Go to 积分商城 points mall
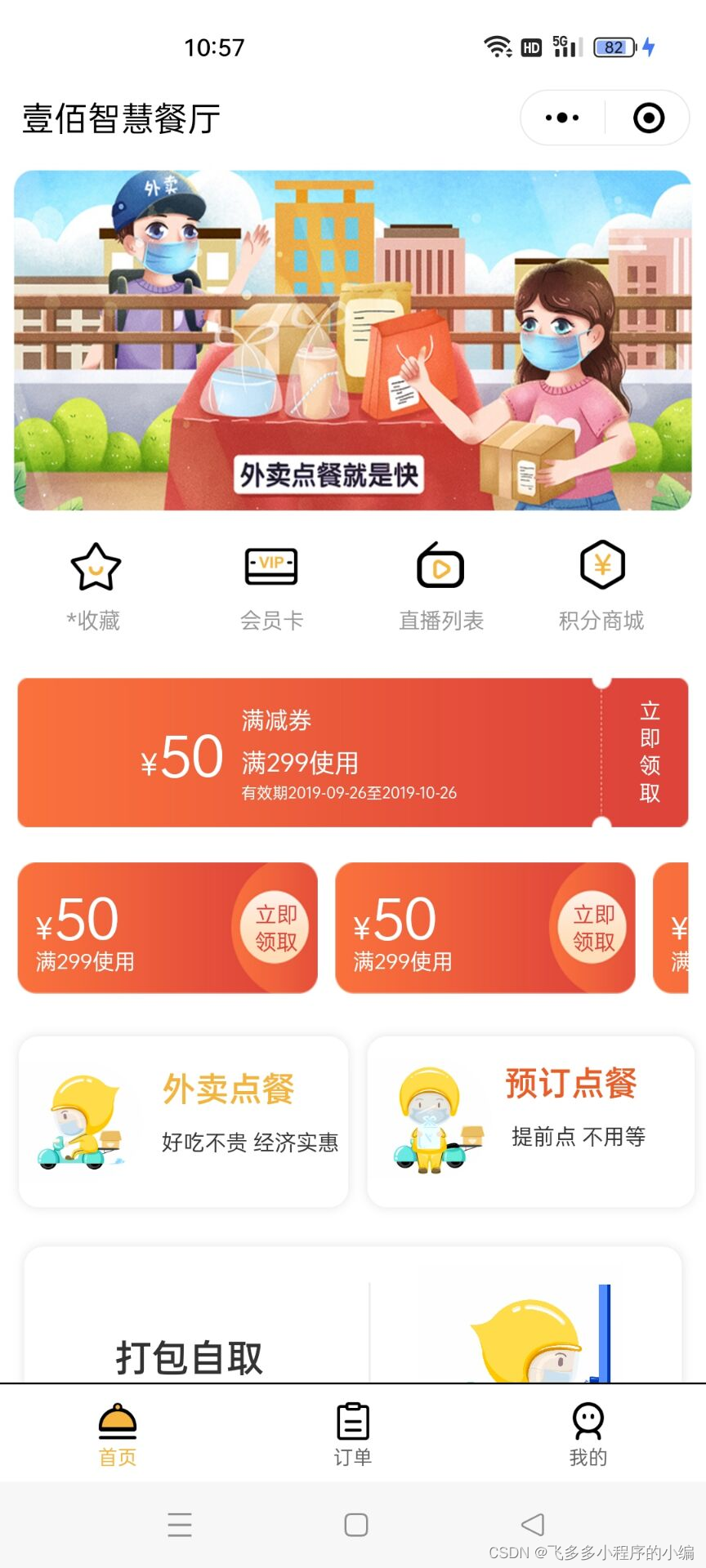 click(x=602, y=586)
